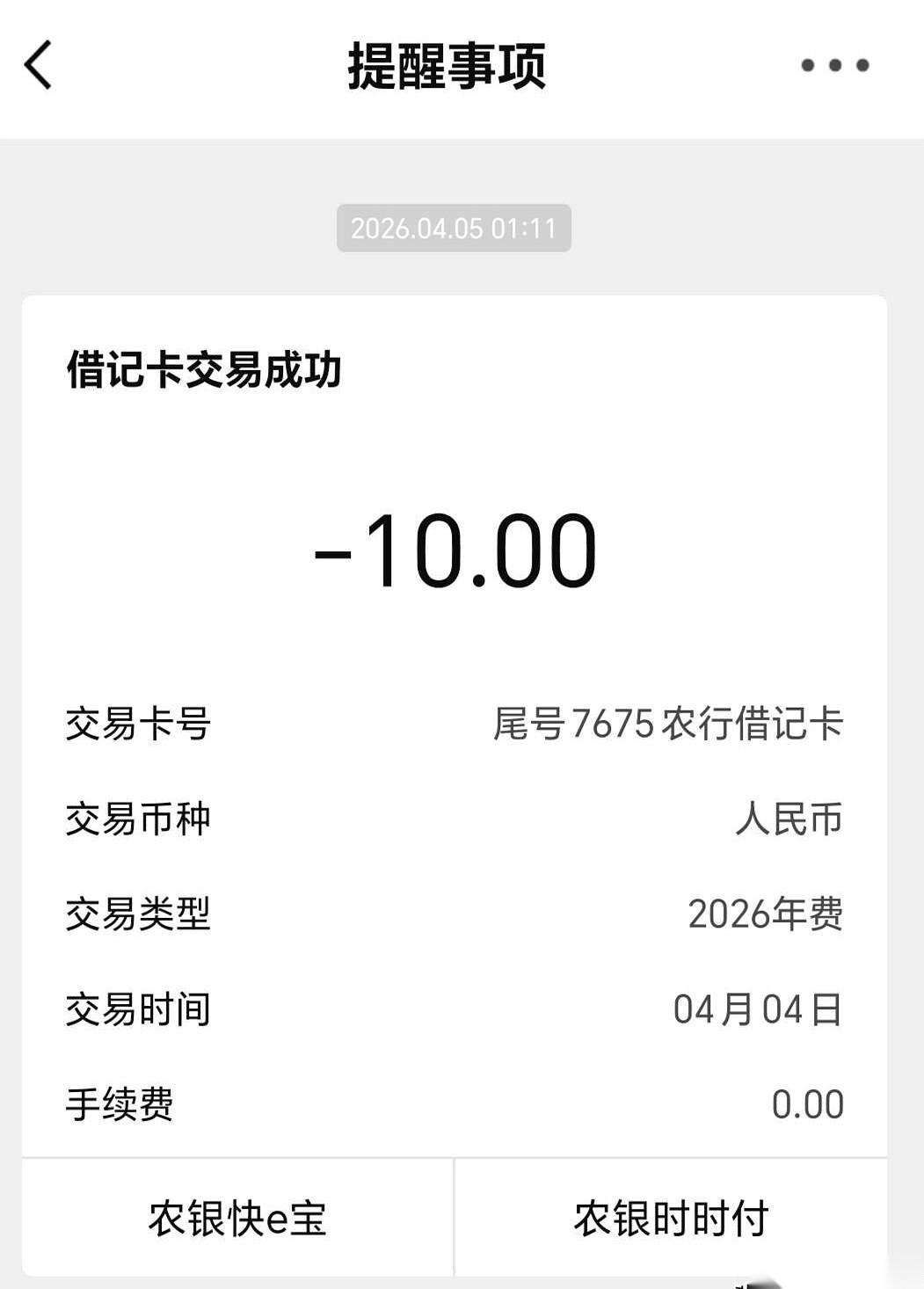This screenshot has height=1289, width=924.
Task: Tap the 借记卡交易成功 status header
Action: pyautogui.click(x=207, y=371)
